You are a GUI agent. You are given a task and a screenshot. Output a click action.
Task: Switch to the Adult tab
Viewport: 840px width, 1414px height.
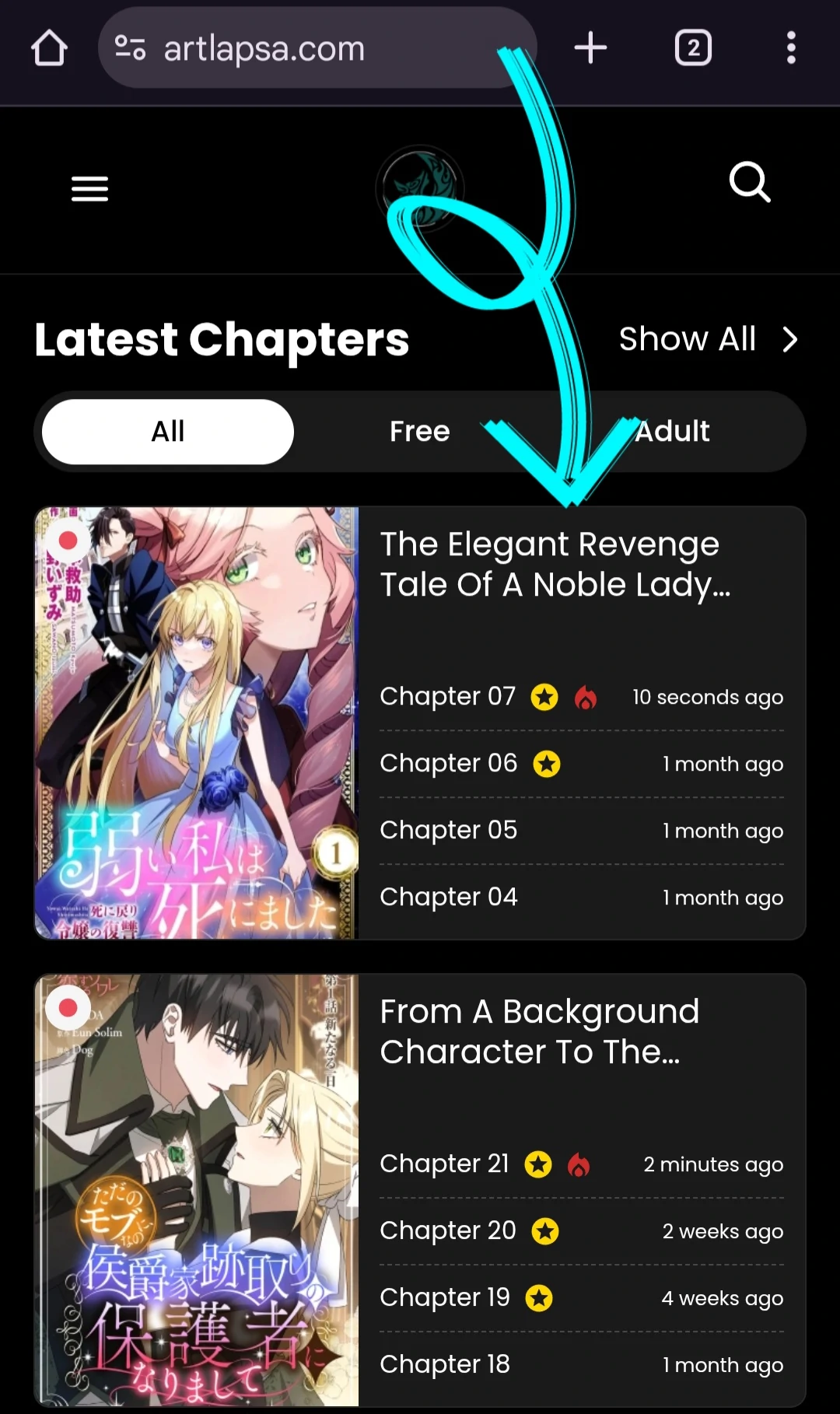click(x=672, y=431)
